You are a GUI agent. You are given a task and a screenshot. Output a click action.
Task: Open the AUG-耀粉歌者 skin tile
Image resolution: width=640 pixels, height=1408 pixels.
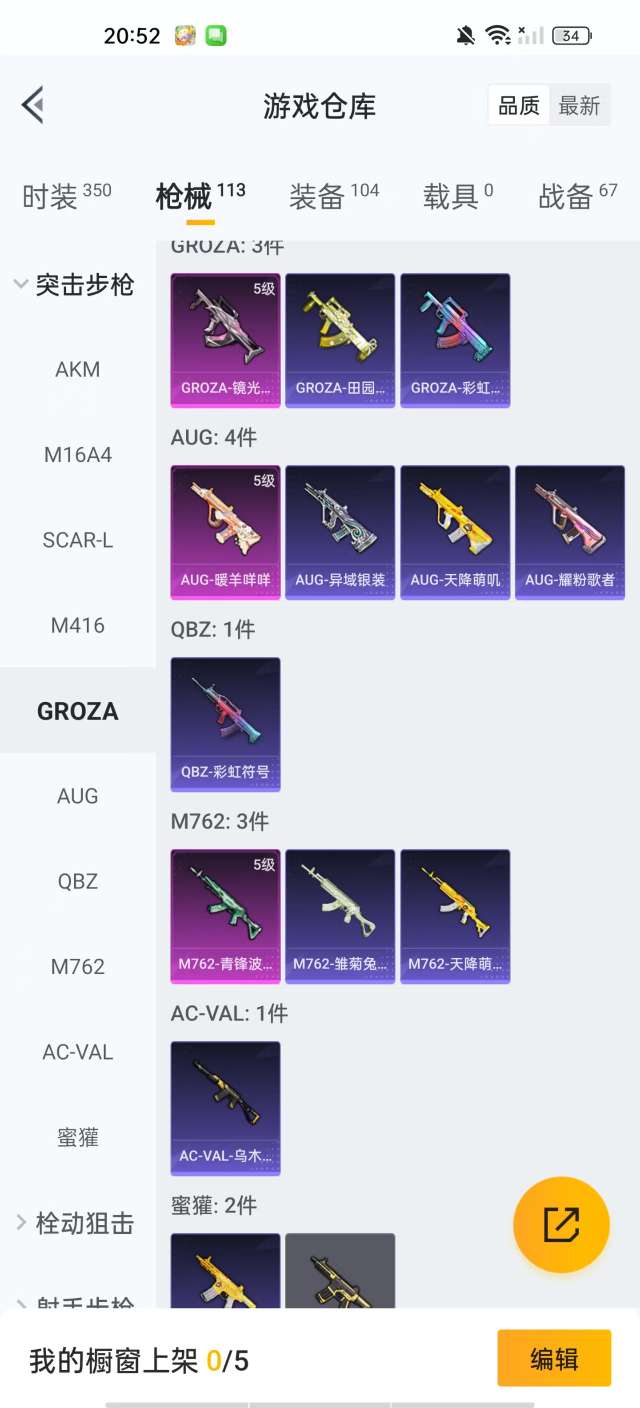[570, 532]
